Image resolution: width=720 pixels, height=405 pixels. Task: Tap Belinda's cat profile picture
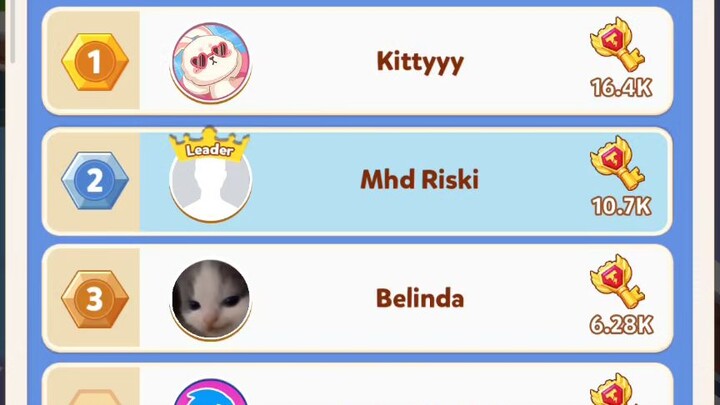210,299
